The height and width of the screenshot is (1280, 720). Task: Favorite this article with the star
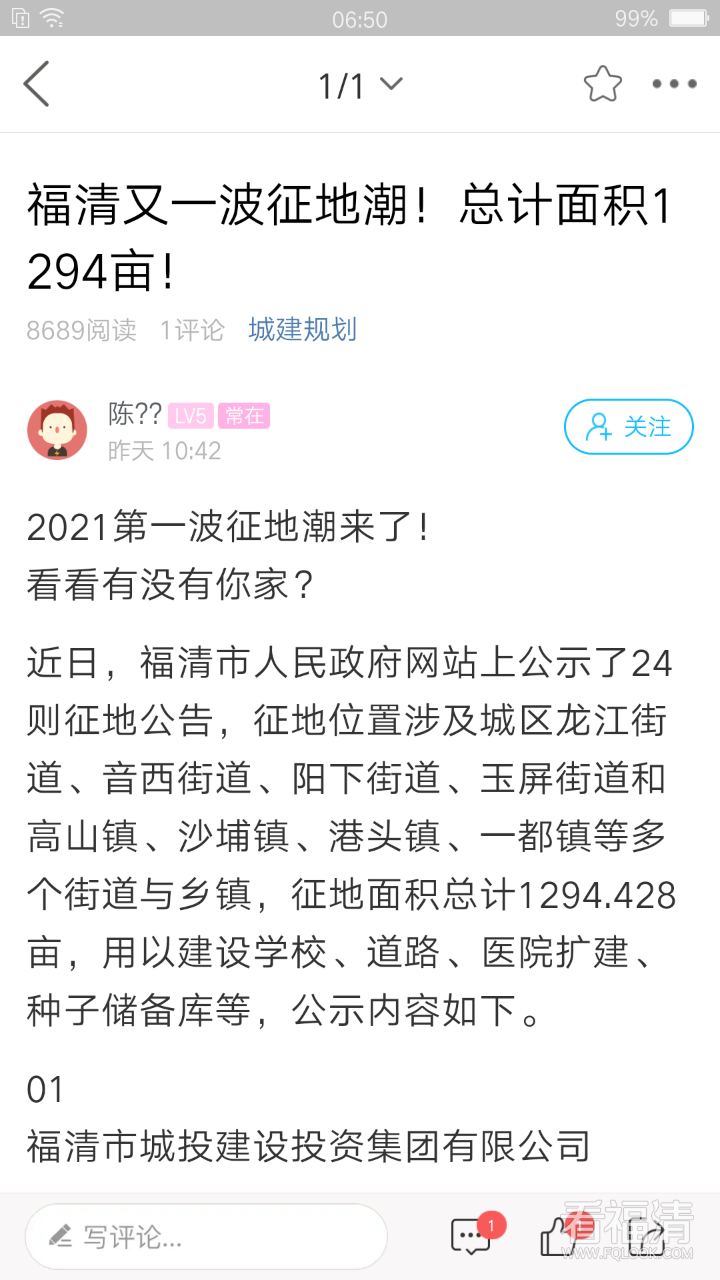point(602,84)
